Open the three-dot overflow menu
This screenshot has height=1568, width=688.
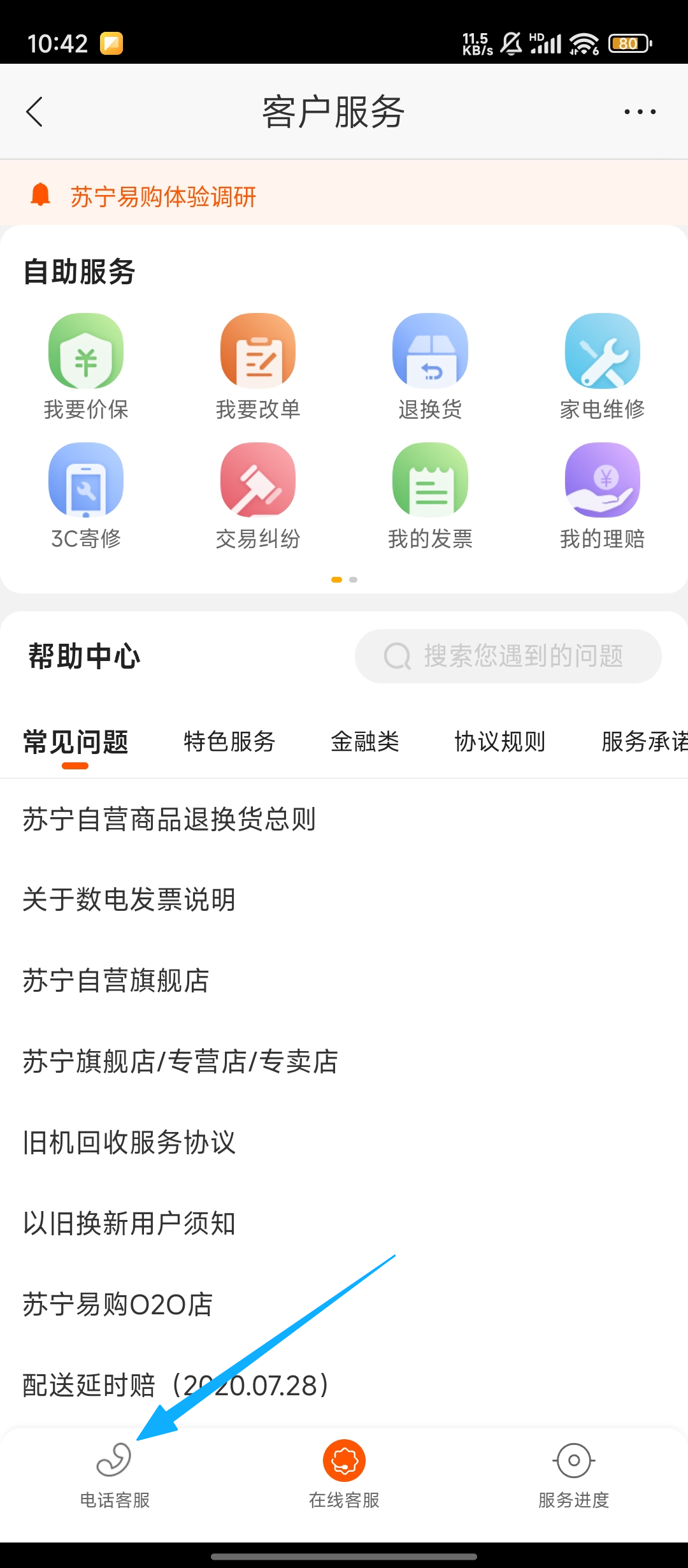(640, 112)
